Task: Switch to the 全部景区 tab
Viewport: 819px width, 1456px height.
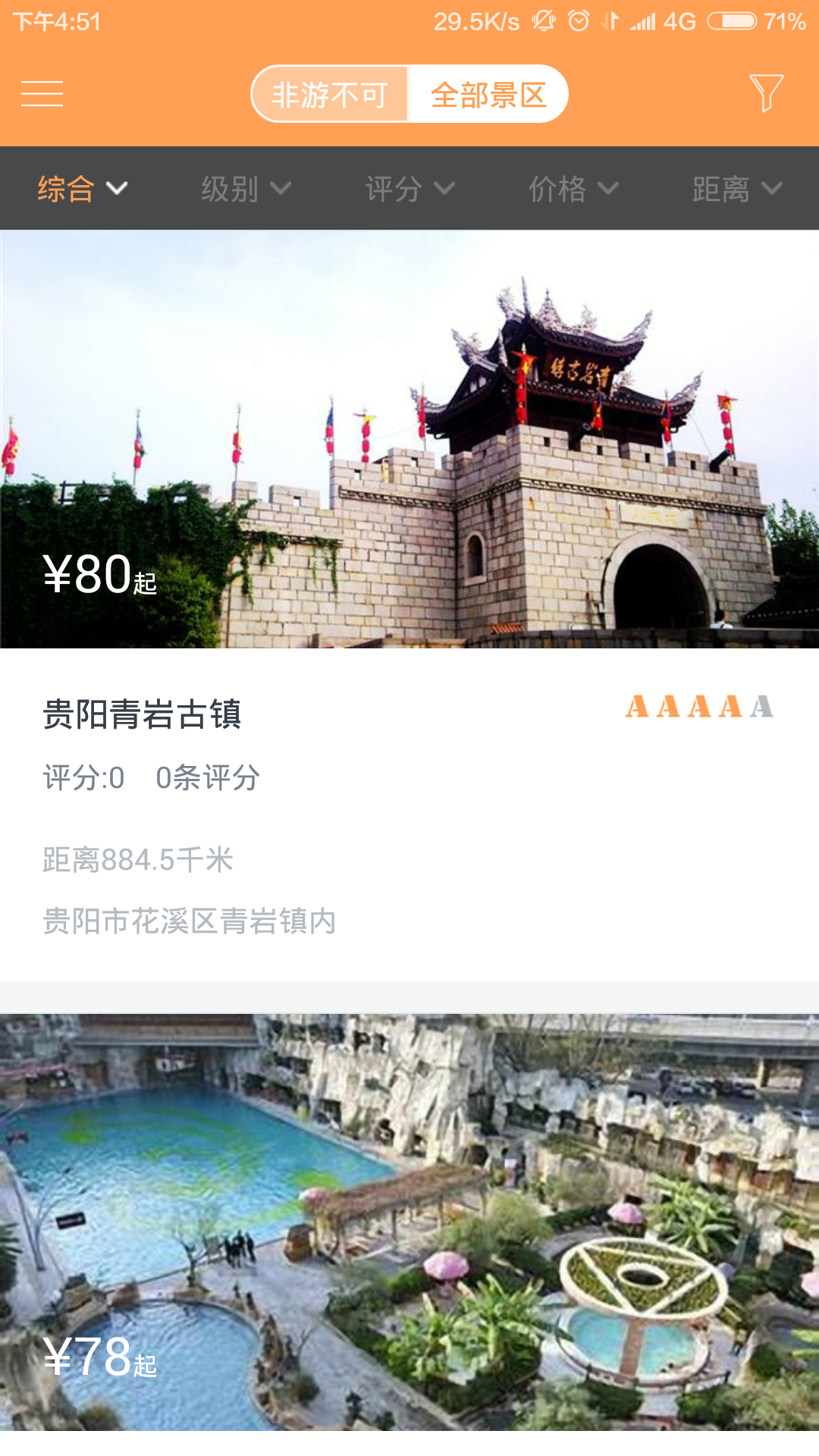Action: [x=488, y=93]
